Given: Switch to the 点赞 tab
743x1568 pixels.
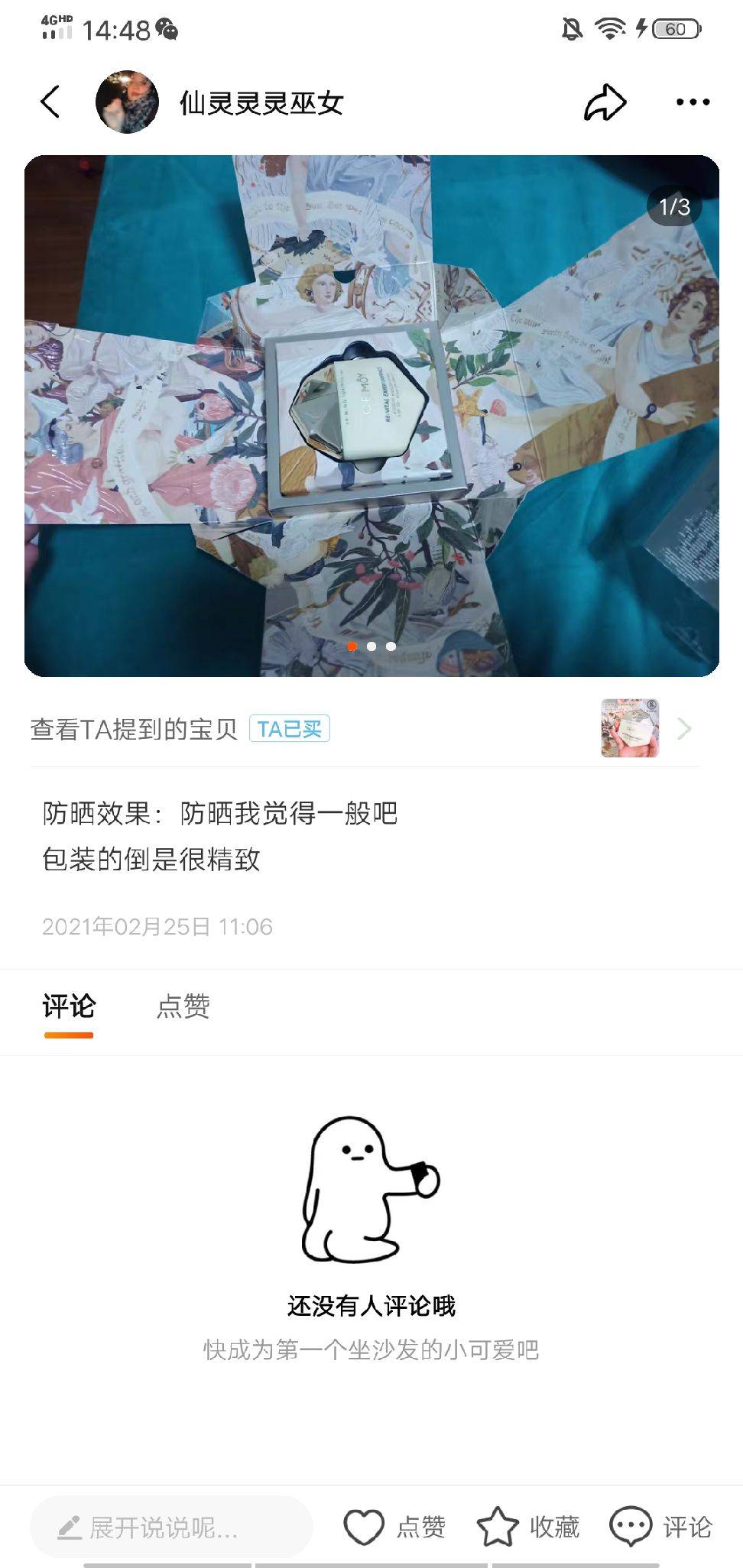Looking at the screenshot, I should (x=183, y=1006).
